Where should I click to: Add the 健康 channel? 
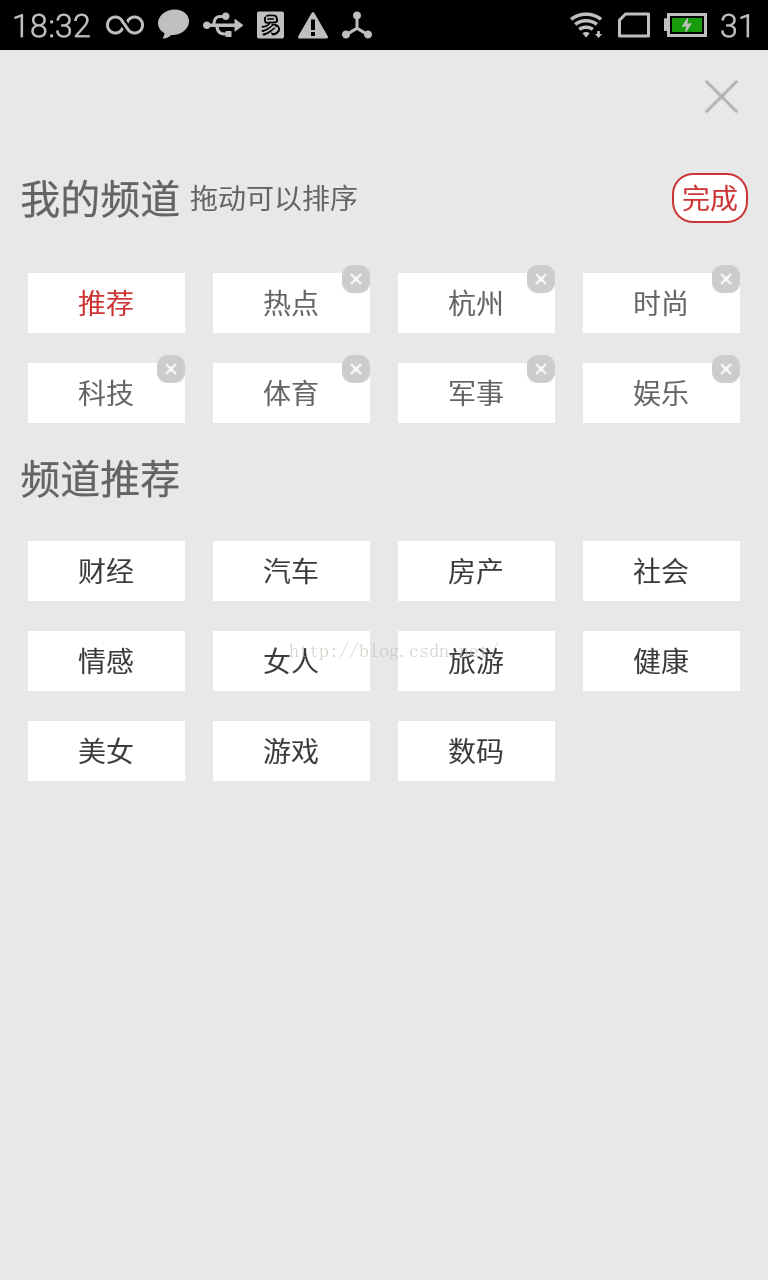point(661,661)
